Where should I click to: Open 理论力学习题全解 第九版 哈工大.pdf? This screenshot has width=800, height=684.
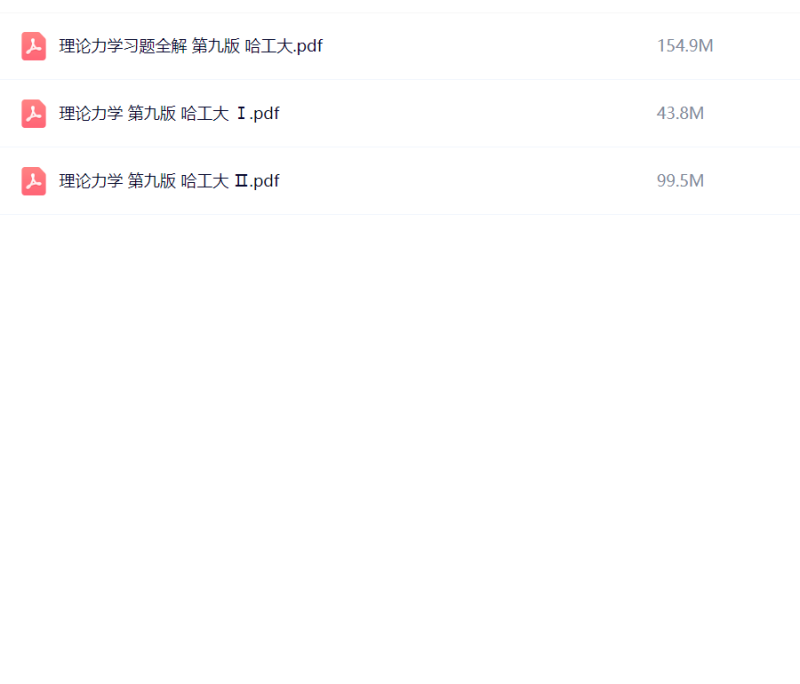click(190, 46)
